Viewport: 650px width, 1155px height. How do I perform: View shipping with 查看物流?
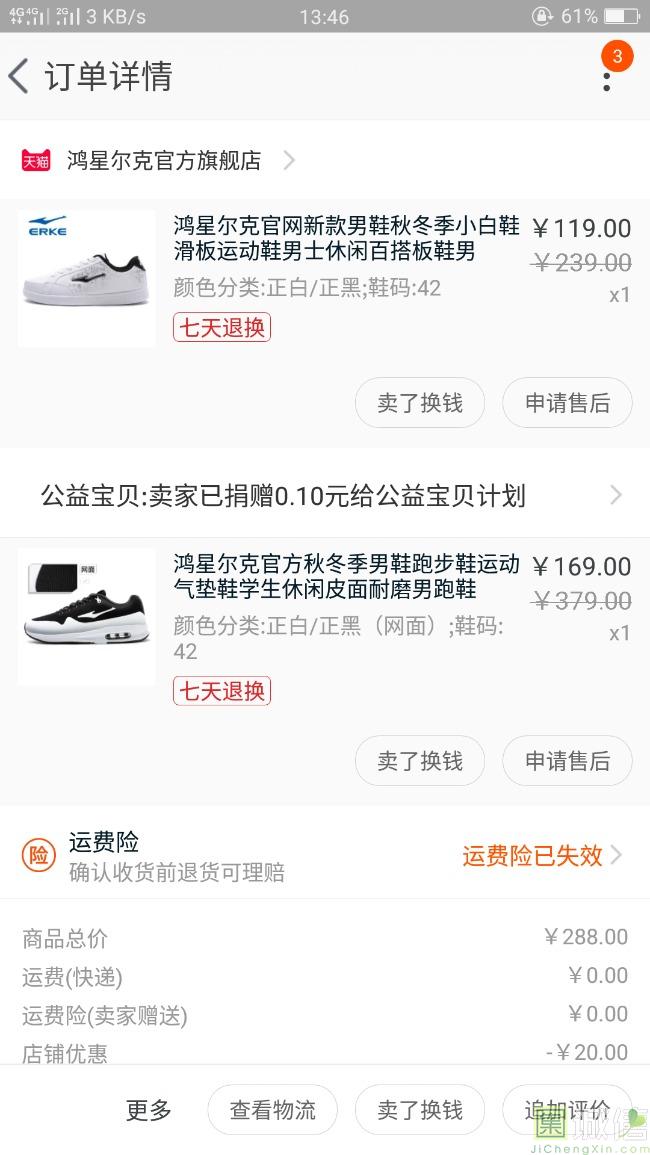[x=272, y=1110]
